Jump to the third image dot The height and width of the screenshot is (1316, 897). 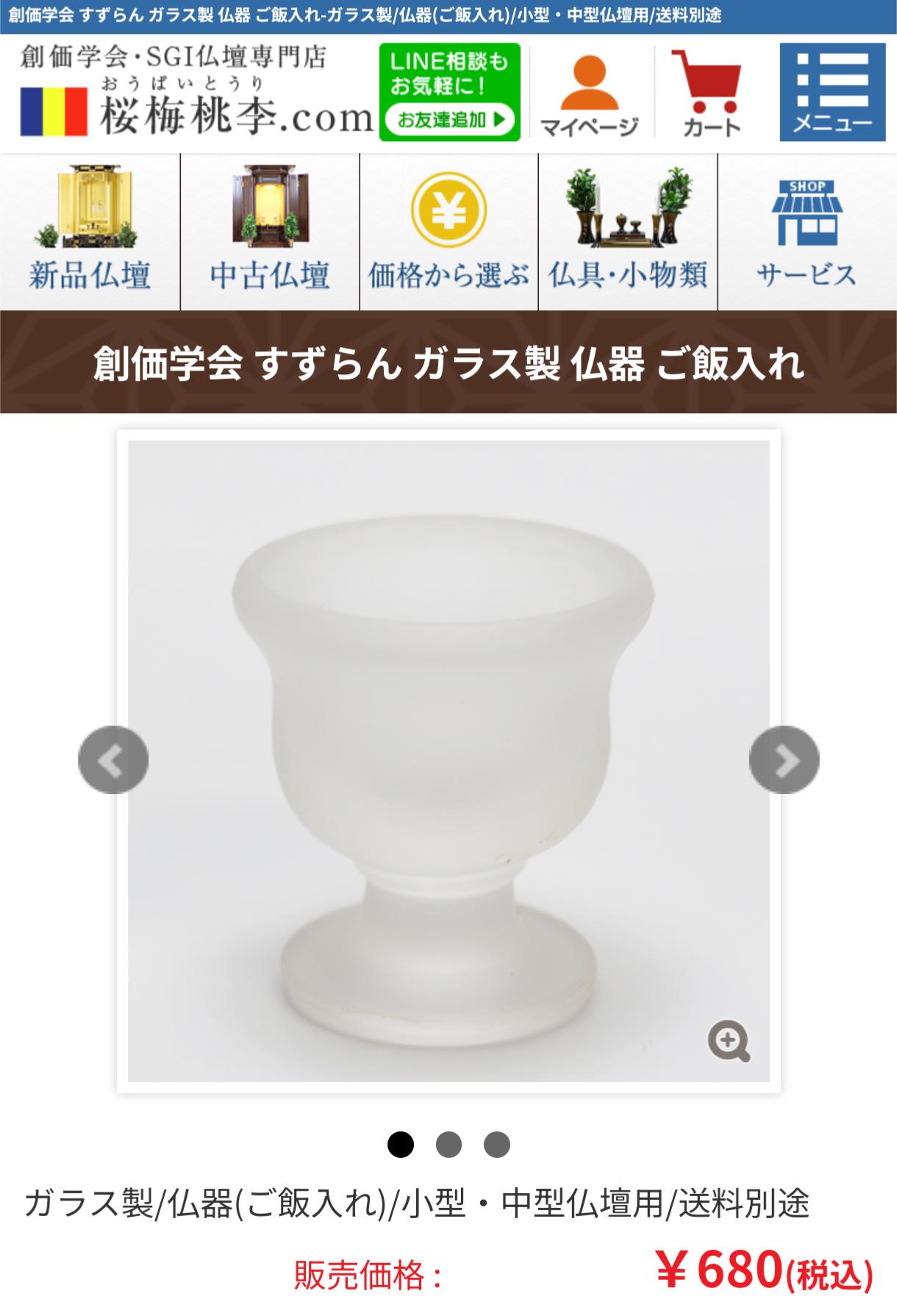tap(497, 1145)
